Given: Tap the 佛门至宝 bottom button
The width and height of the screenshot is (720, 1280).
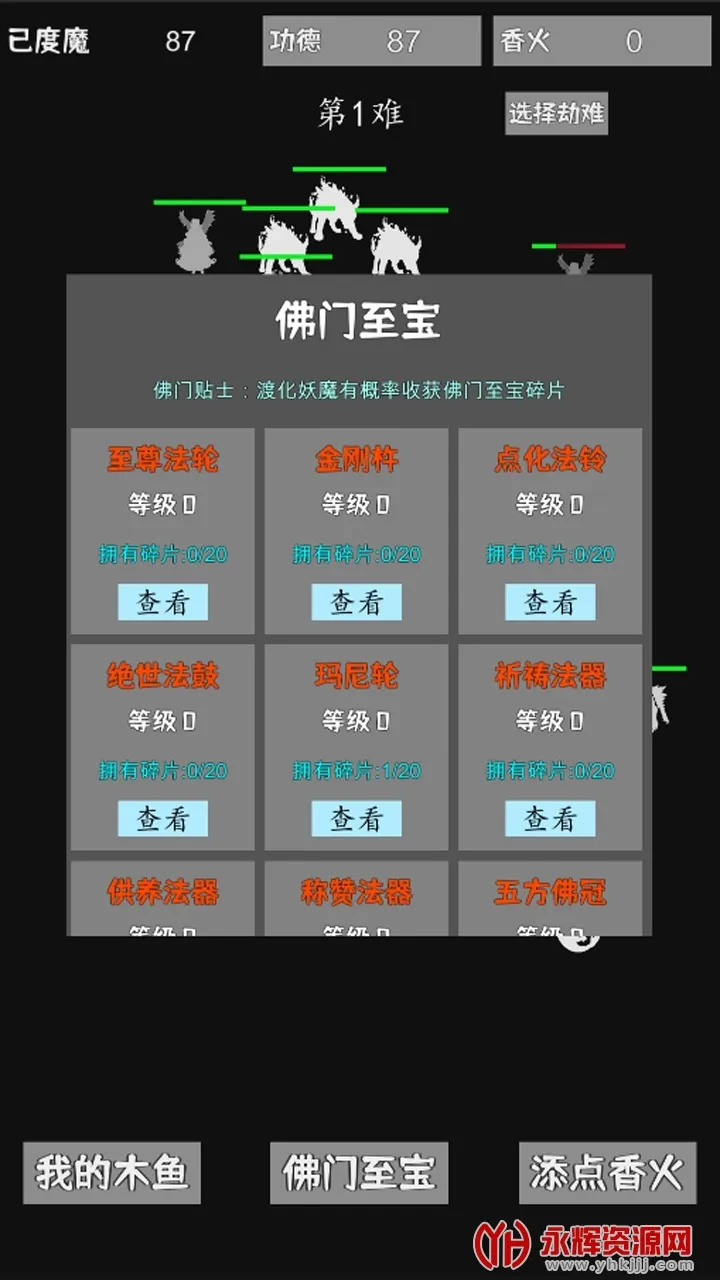Looking at the screenshot, I should pyautogui.click(x=359, y=1173).
